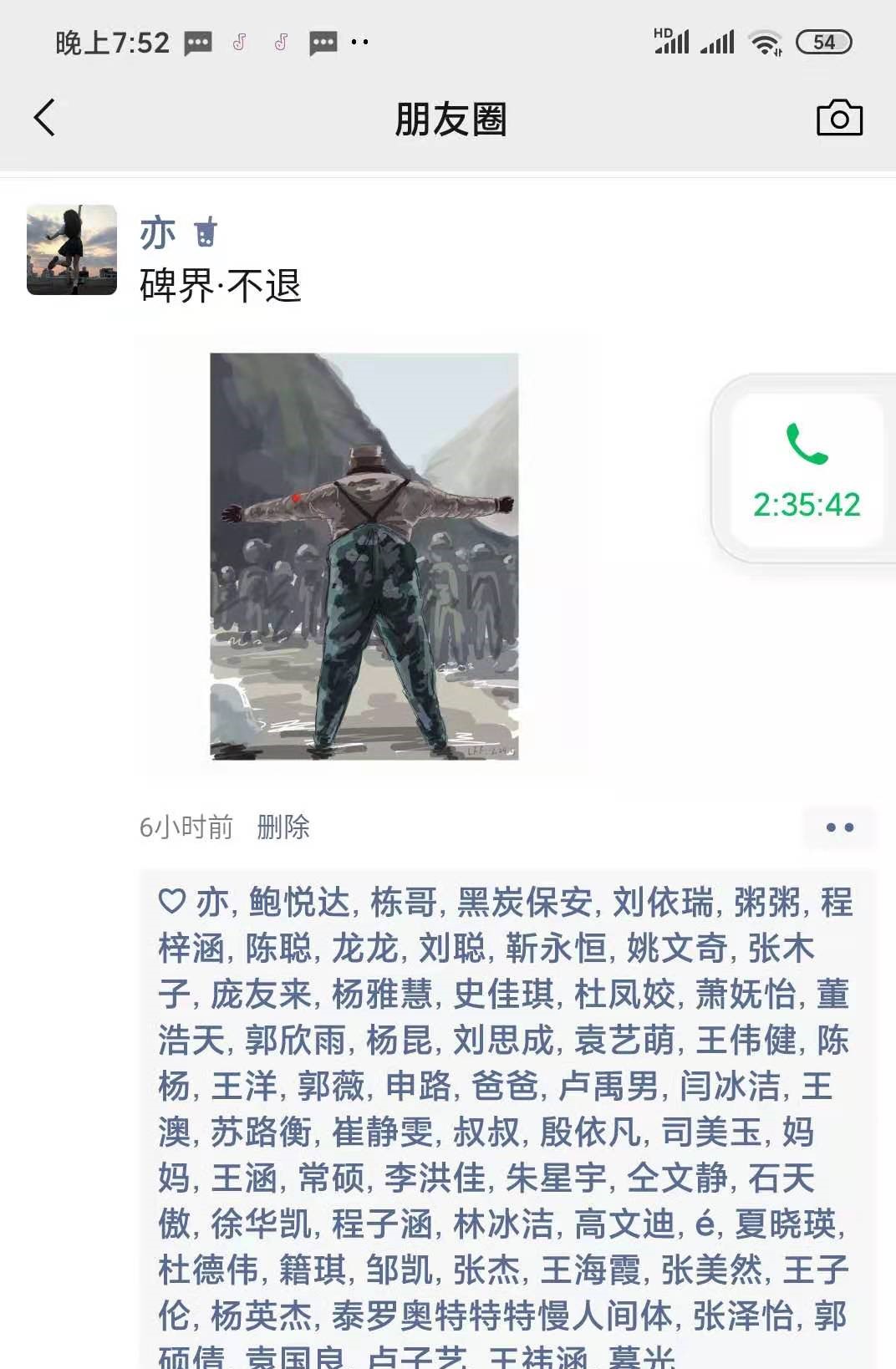Tap 删除 to delete the post
Screen dimensions: 896x1369
(283, 827)
